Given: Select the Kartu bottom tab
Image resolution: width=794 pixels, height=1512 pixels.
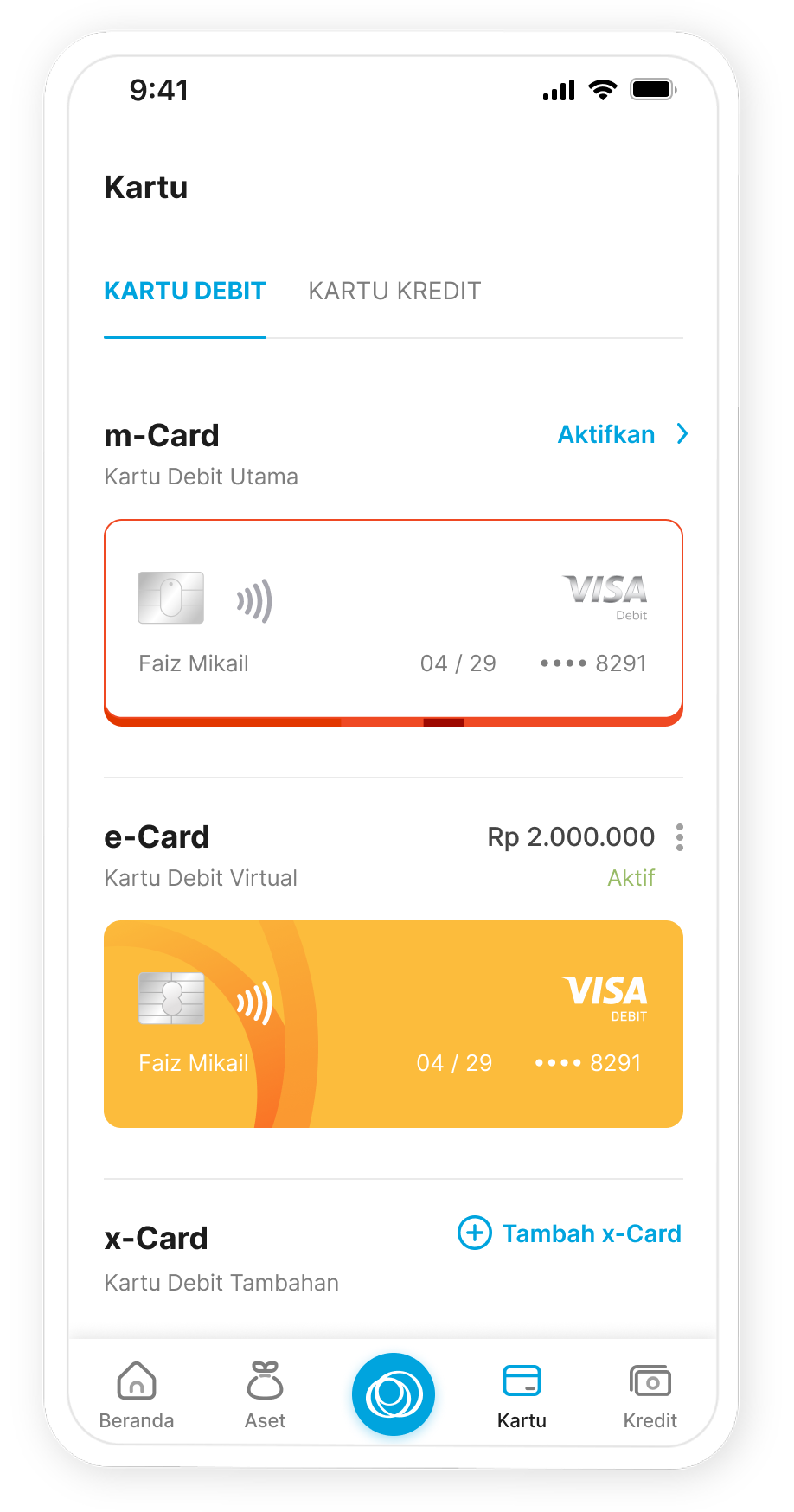Looking at the screenshot, I should (x=522, y=1394).
